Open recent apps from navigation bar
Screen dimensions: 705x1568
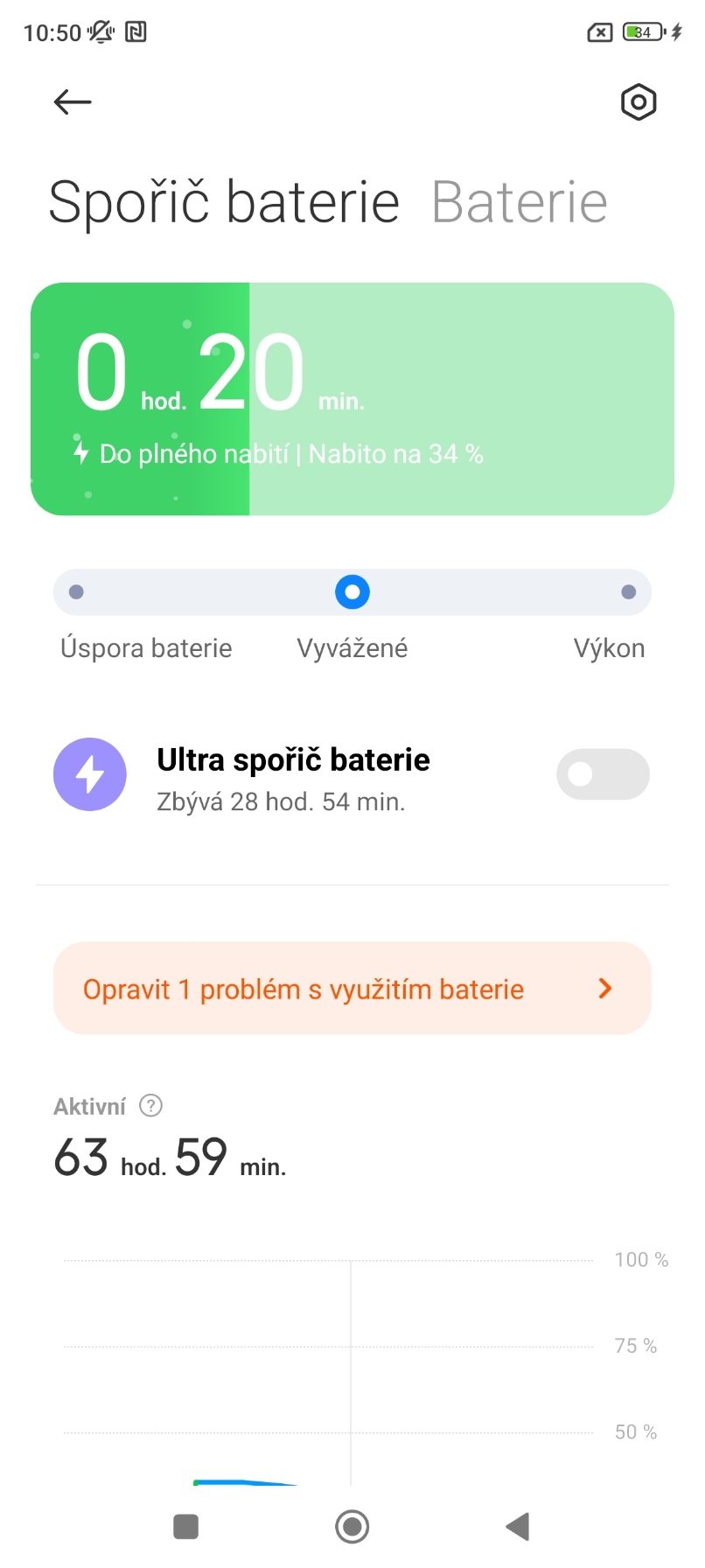point(186,1527)
